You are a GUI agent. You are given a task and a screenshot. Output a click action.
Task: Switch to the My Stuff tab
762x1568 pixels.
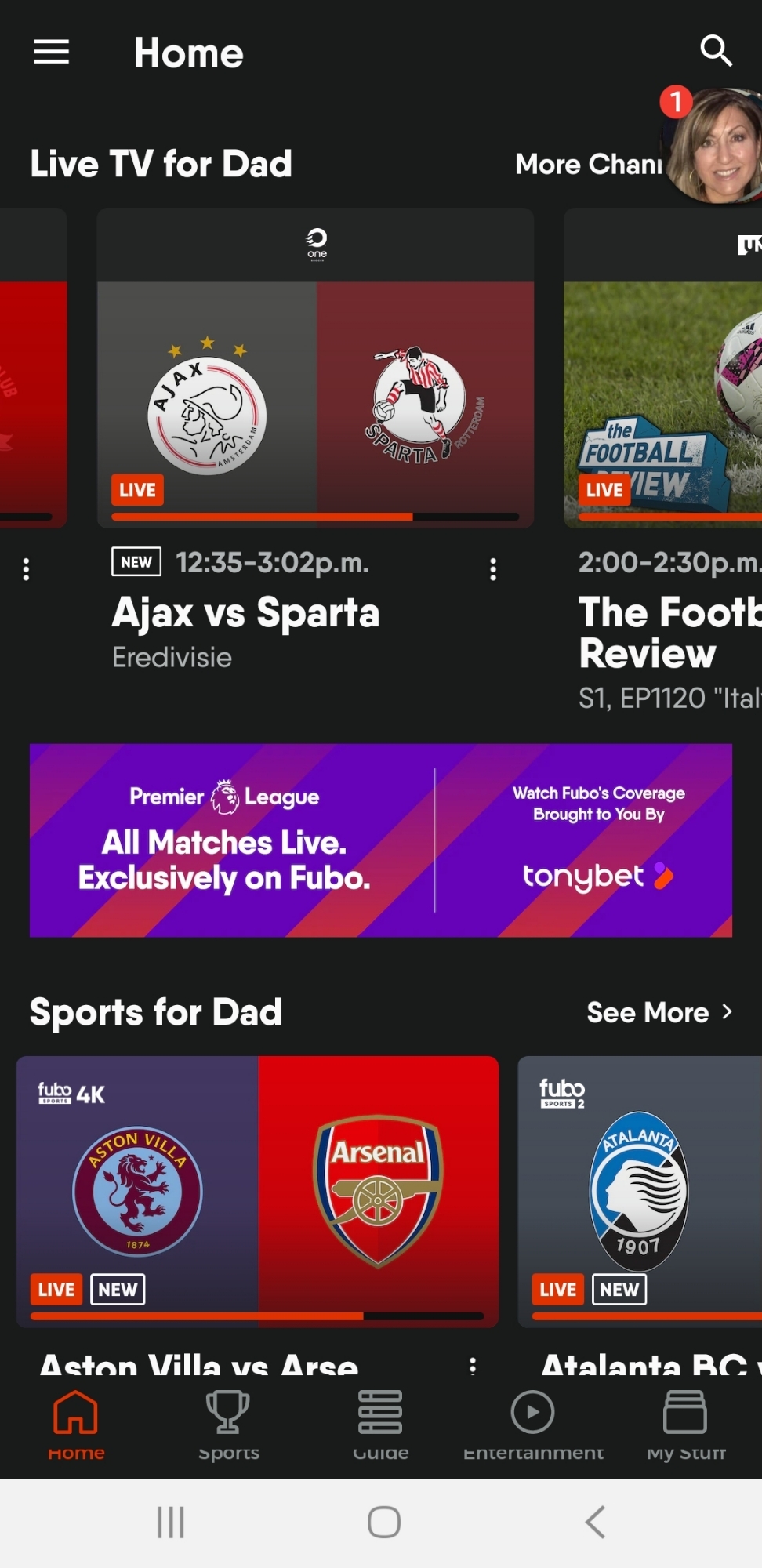coord(685,1425)
